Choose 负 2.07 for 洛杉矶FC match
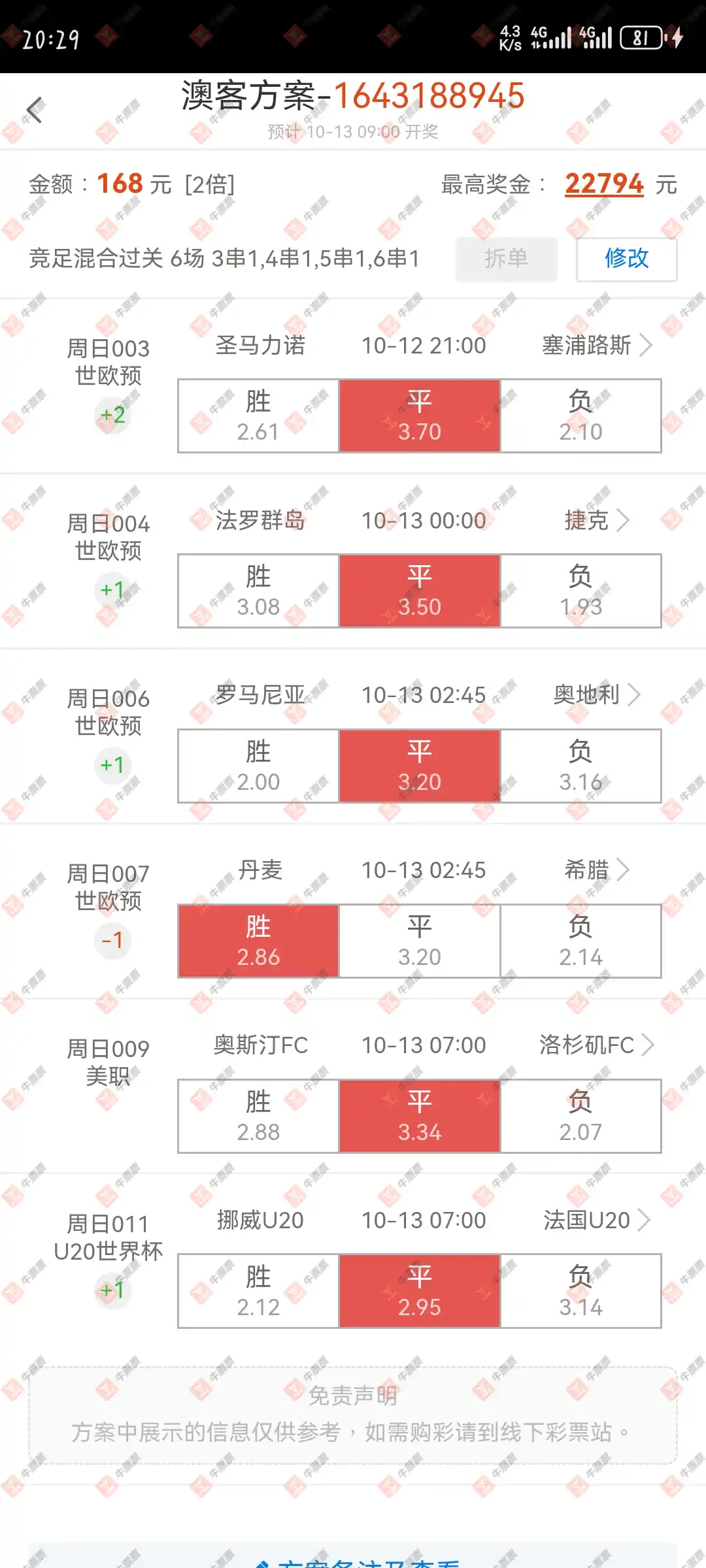The width and height of the screenshot is (706, 1568). (580, 1116)
